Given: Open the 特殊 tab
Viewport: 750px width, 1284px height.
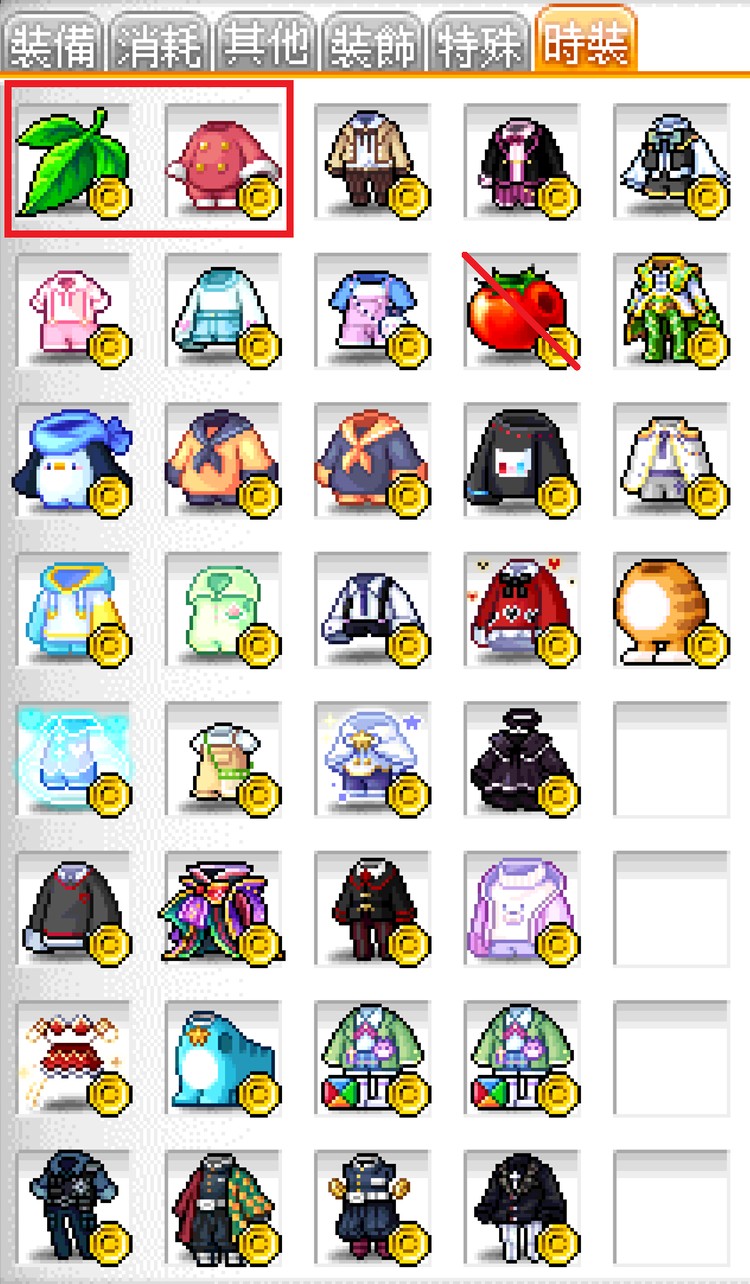Looking at the screenshot, I should [x=478, y=46].
